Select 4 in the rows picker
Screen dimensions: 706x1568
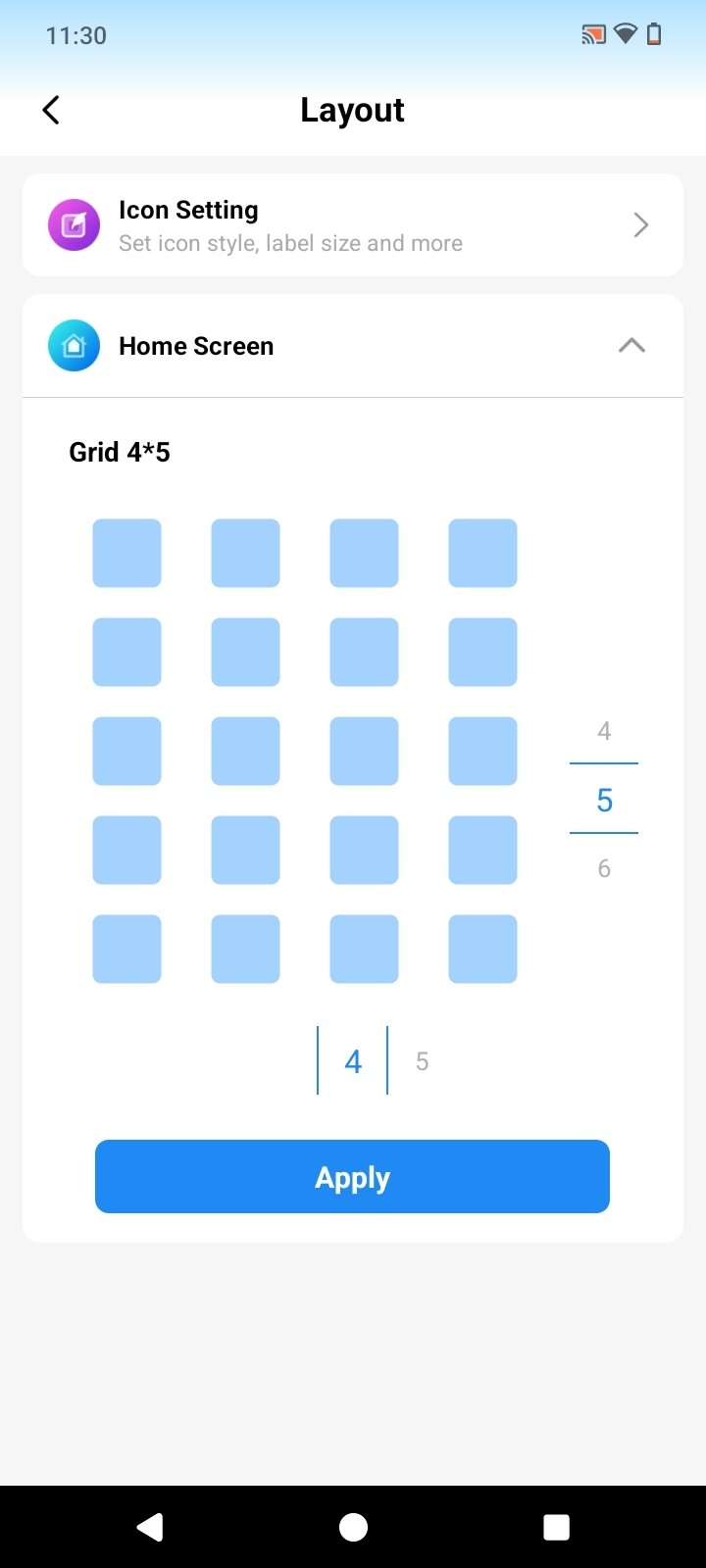tap(604, 731)
